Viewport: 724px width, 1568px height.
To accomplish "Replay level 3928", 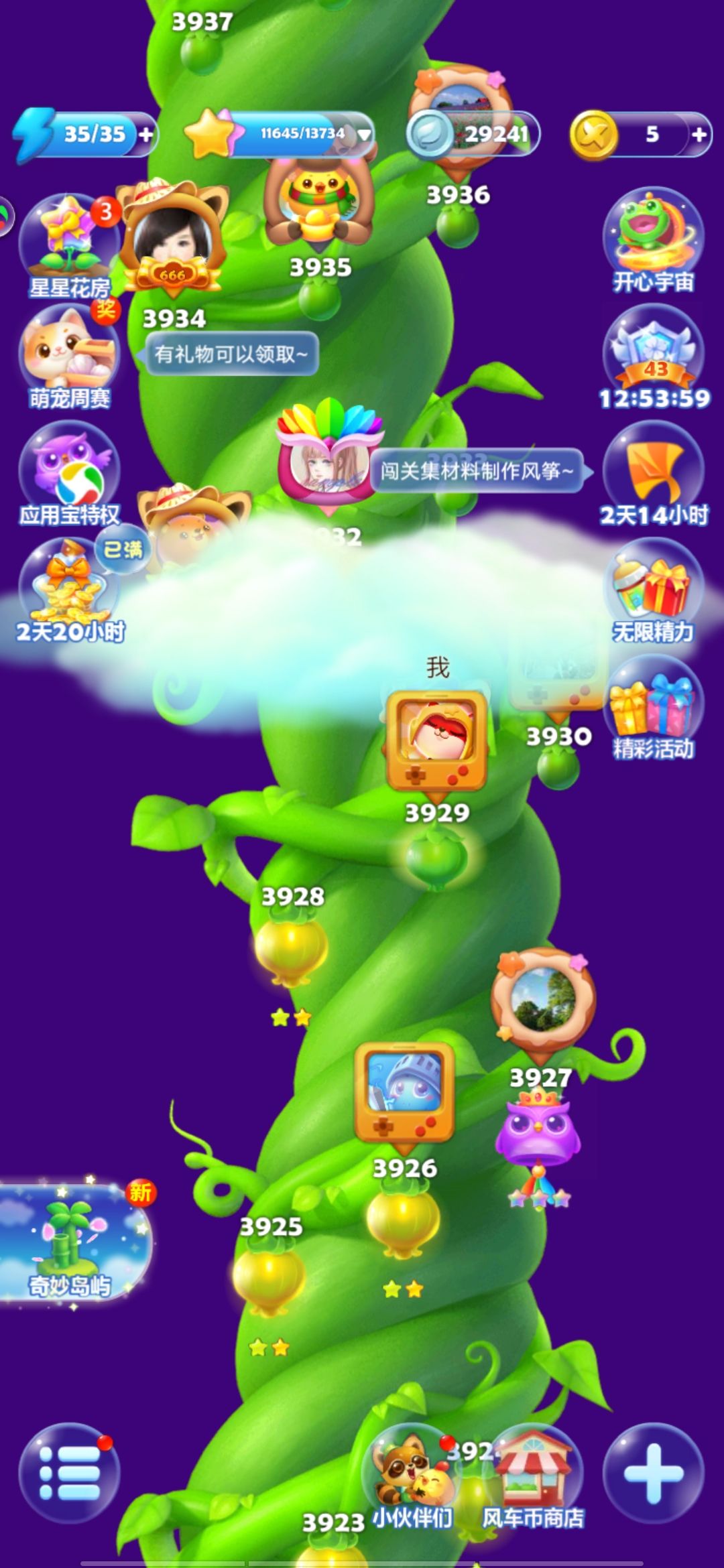I will (291, 948).
